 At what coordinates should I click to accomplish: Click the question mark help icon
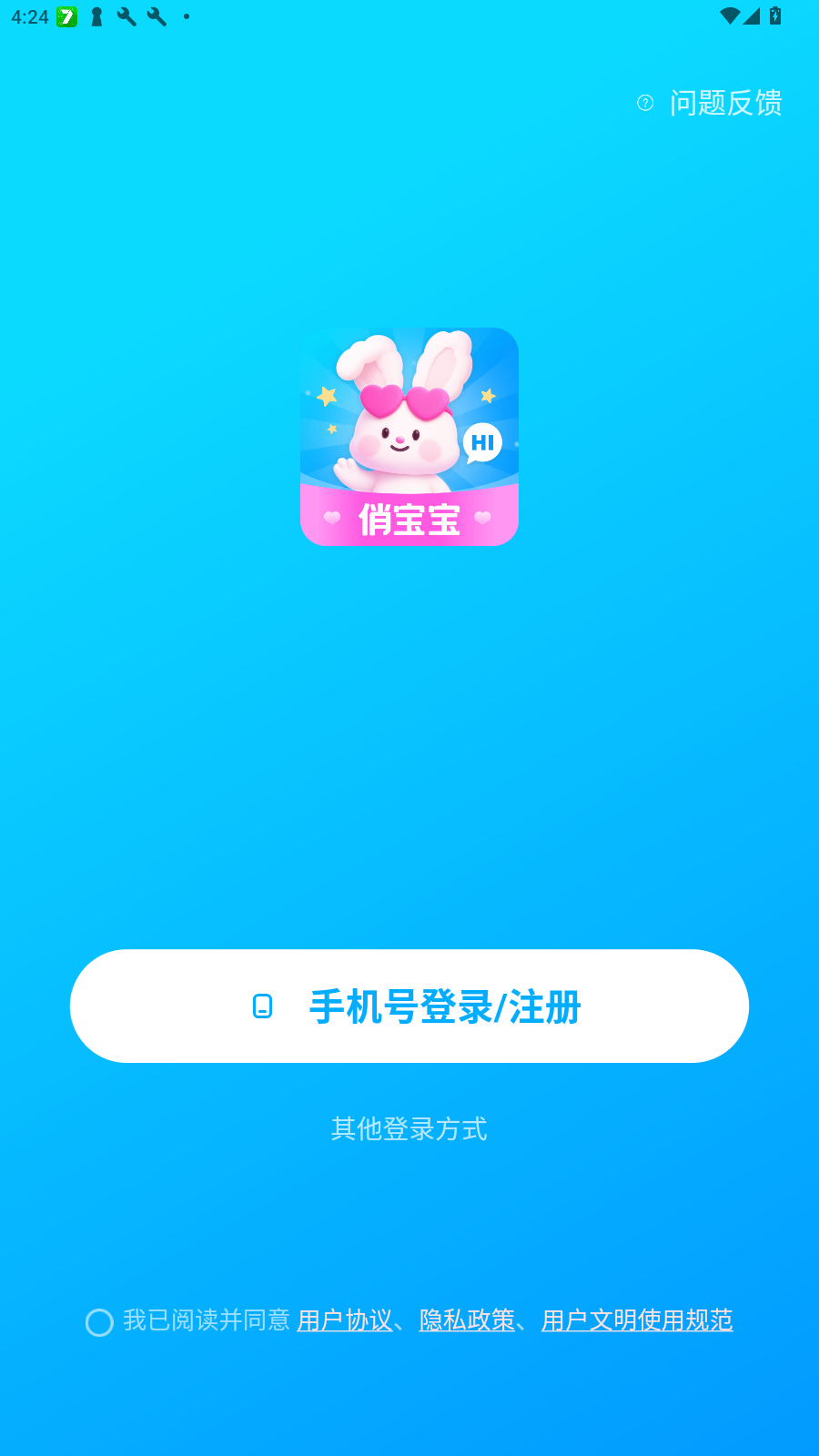tap(646, 104)
